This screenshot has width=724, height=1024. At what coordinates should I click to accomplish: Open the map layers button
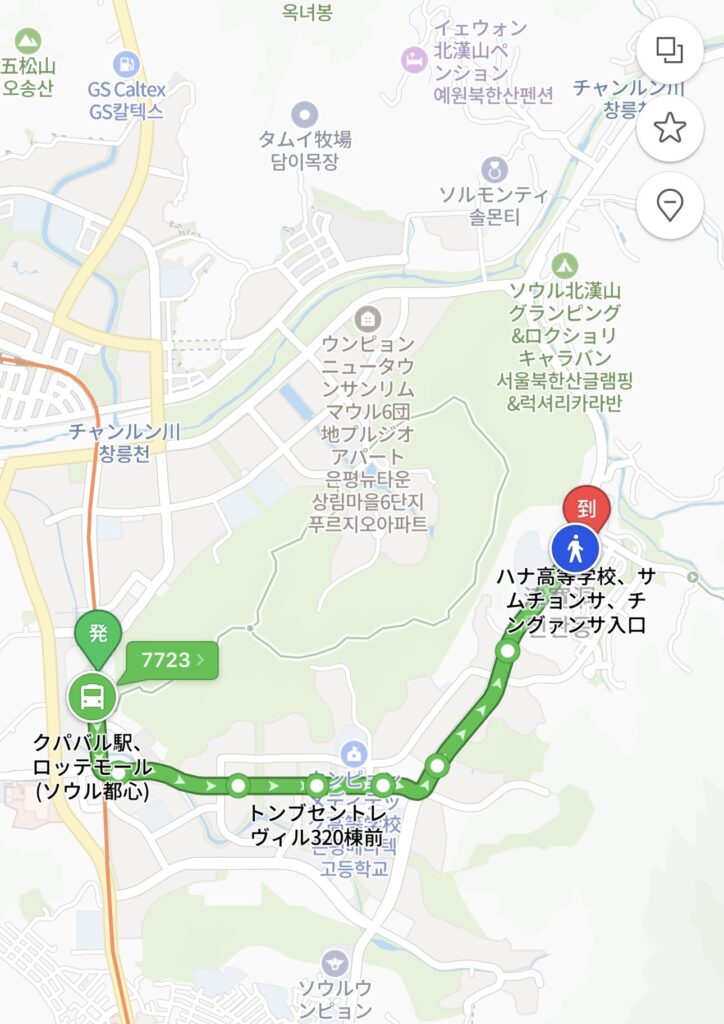(669, 50)
